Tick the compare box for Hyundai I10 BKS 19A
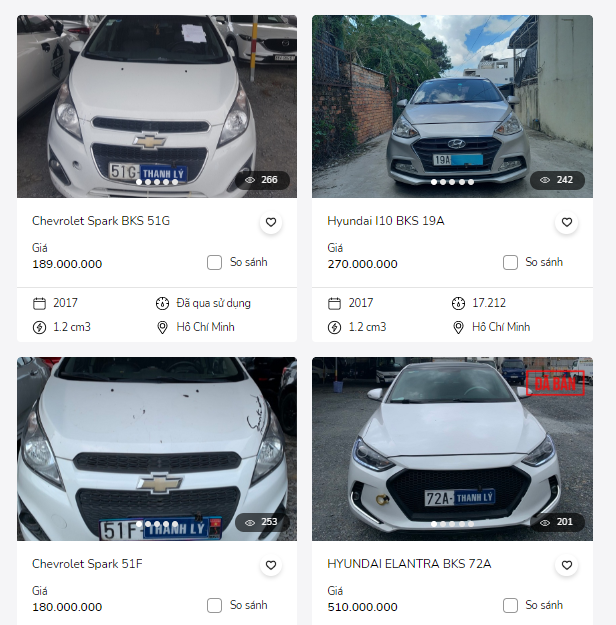 (x=510, y=262)
